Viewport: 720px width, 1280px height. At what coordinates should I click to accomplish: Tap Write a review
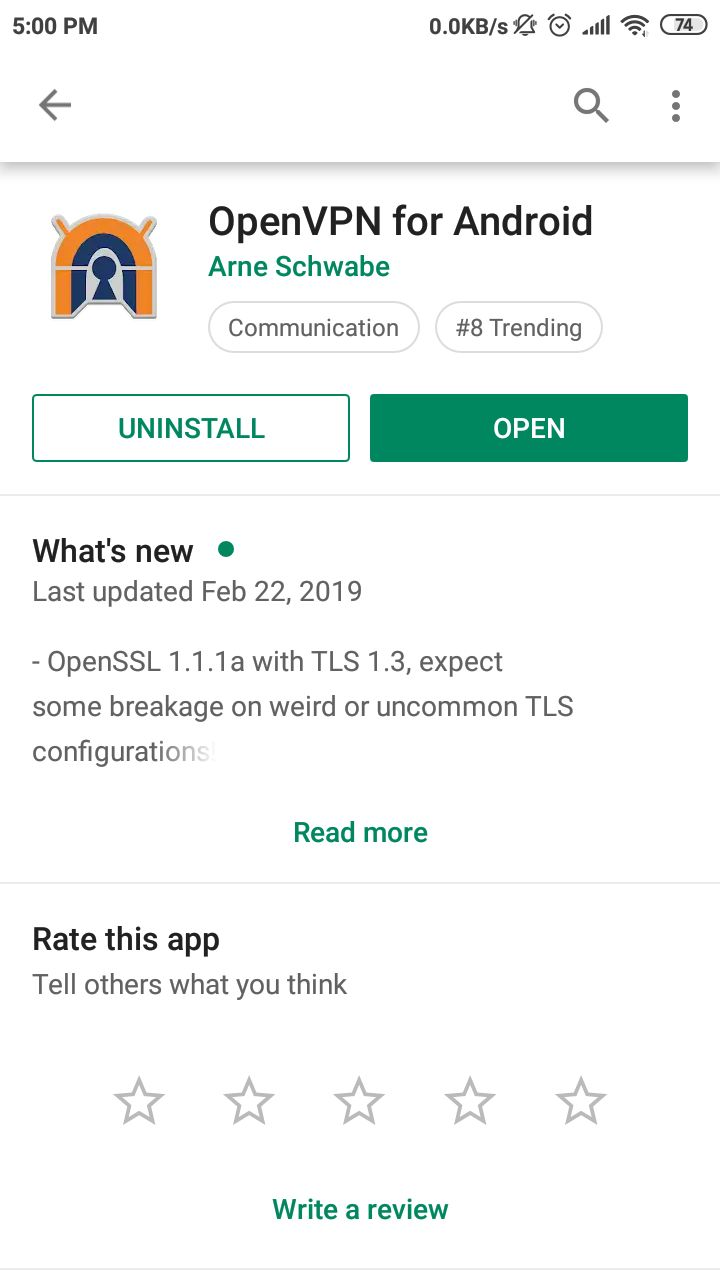click(360, 1209)
